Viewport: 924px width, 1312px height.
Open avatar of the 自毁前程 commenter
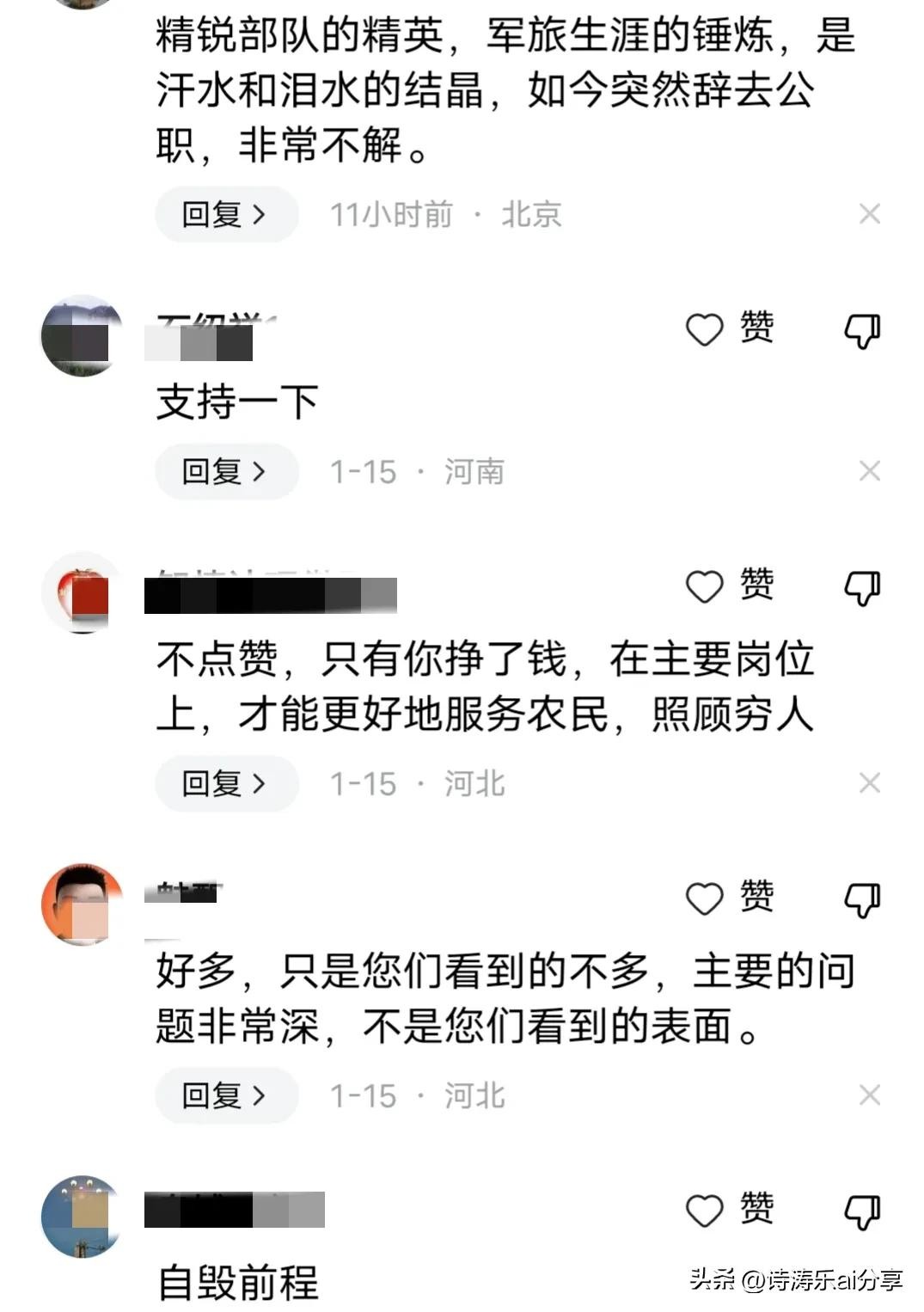coord(82,1217)
